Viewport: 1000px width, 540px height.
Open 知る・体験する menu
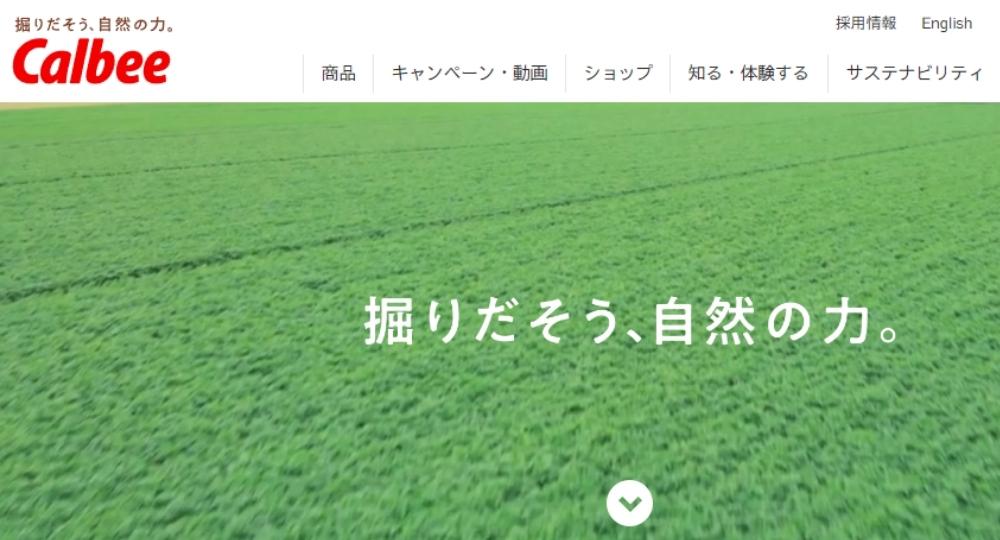748,73
